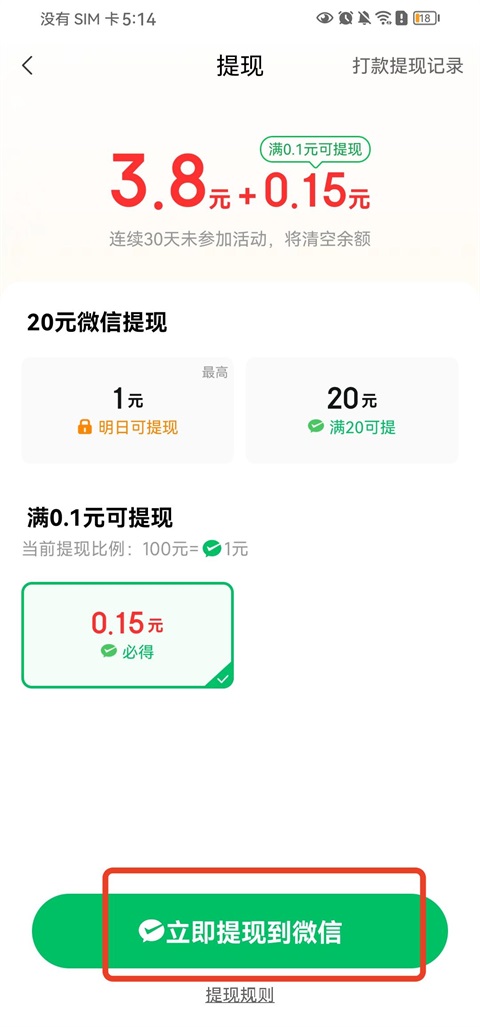The height and width of the screenshot is (1027, 480).
Task: Open 打款提现记录 withdrawal records
Action: click(x=408, y=66)
